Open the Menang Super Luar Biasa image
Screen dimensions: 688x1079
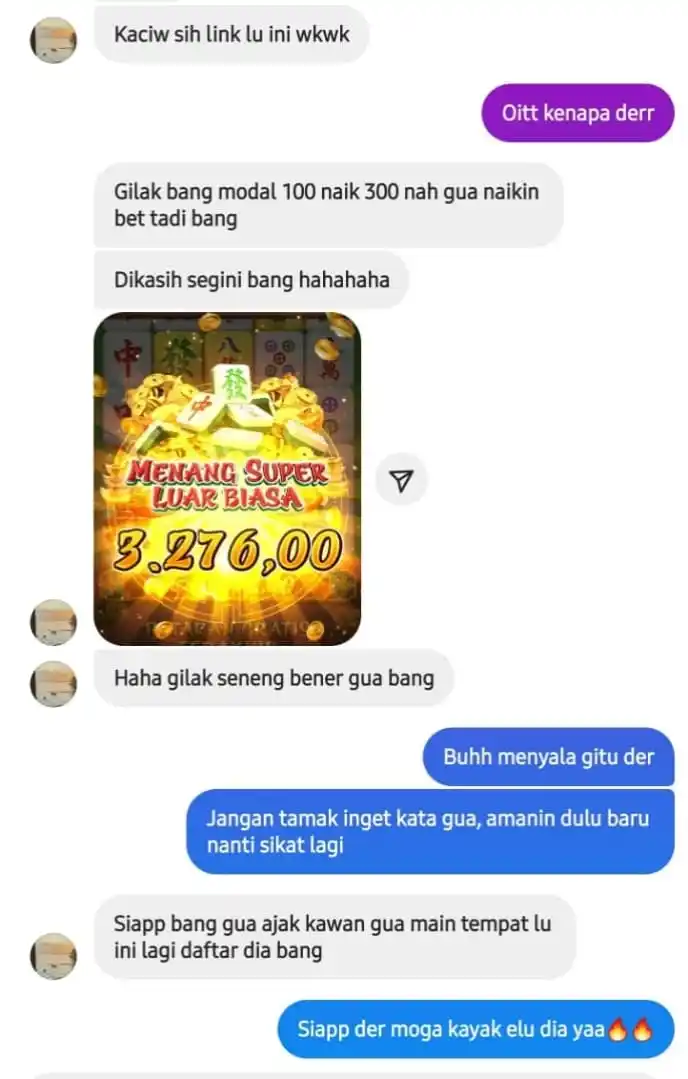point(227,479)
